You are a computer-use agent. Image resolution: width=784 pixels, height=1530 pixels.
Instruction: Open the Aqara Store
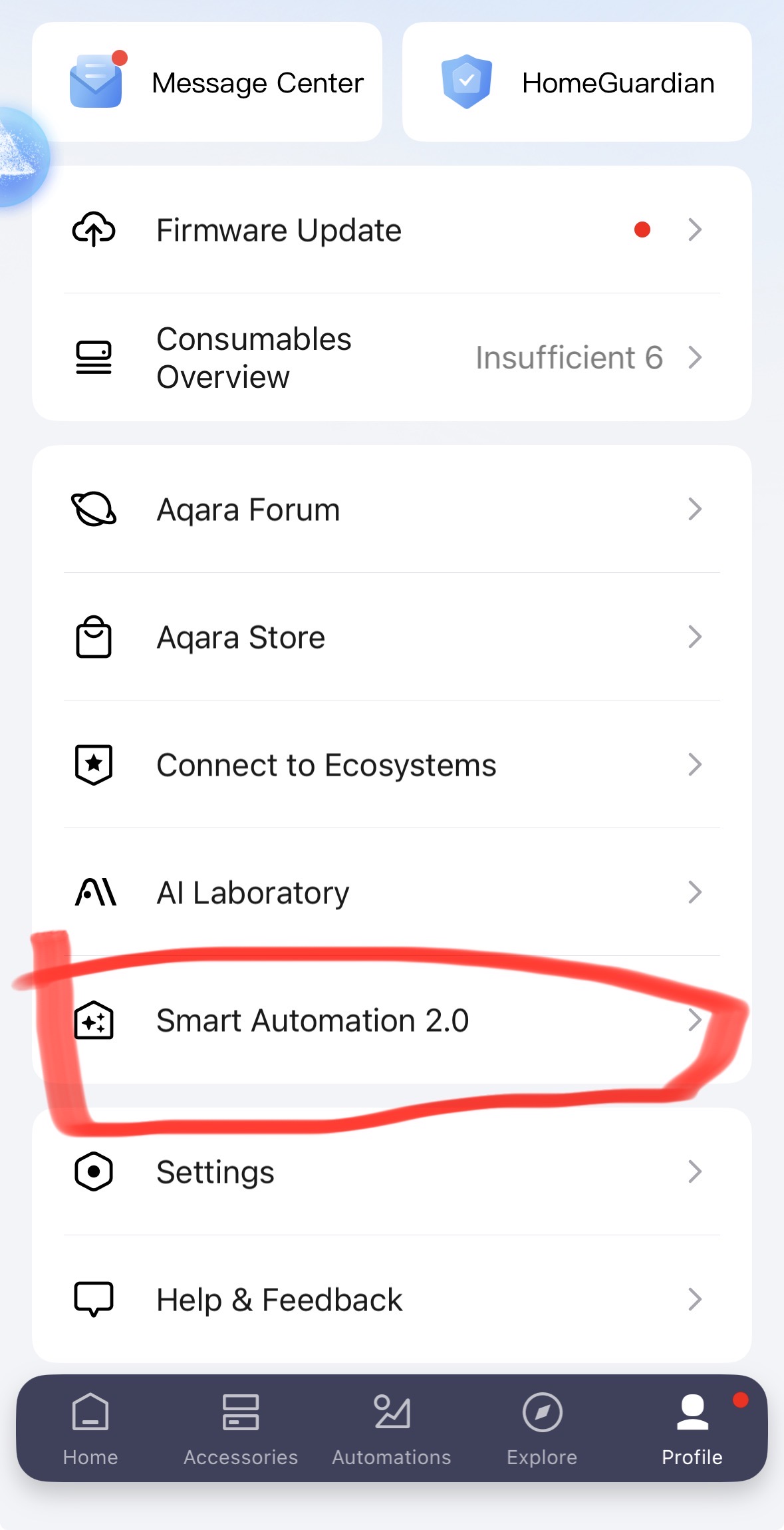tap(392, 637)
